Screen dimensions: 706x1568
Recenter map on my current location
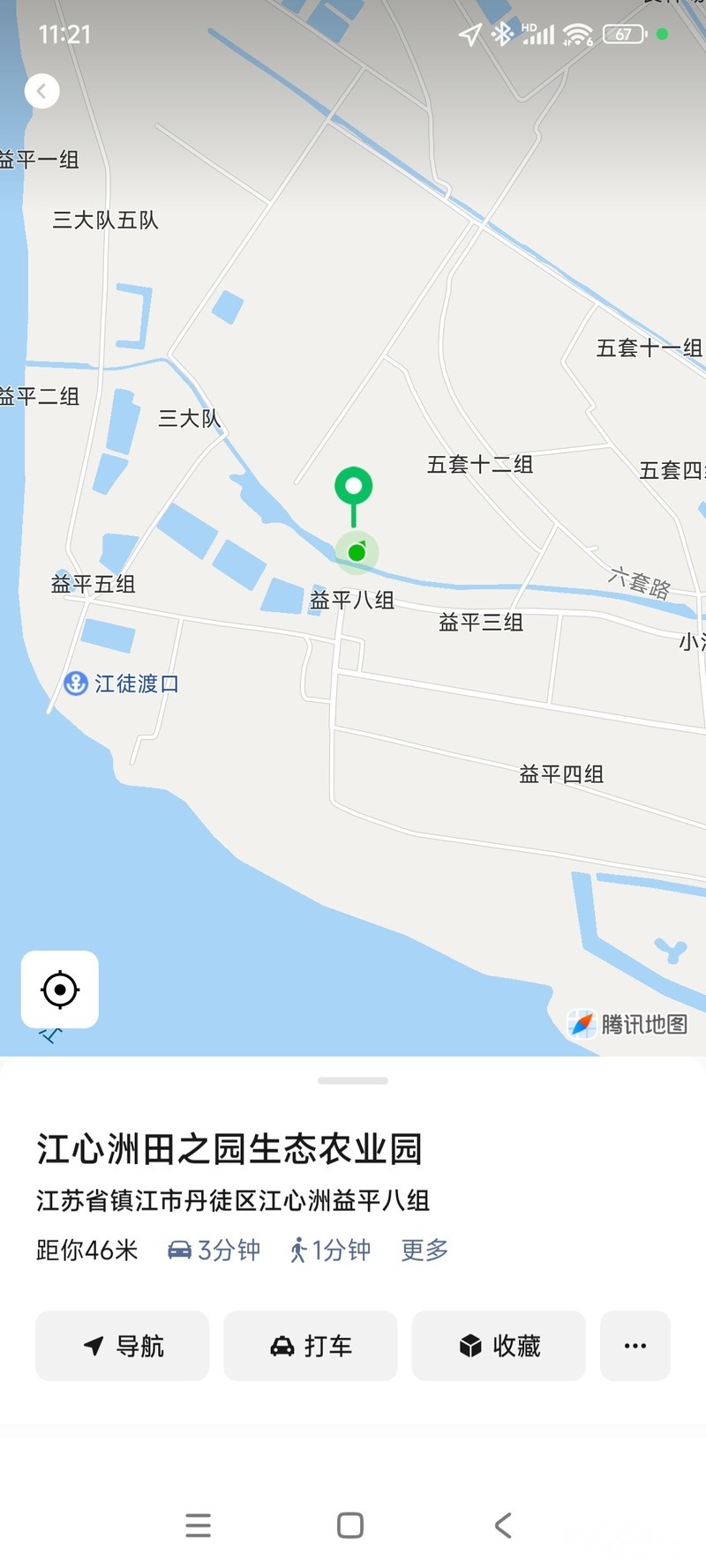point(60,989)
